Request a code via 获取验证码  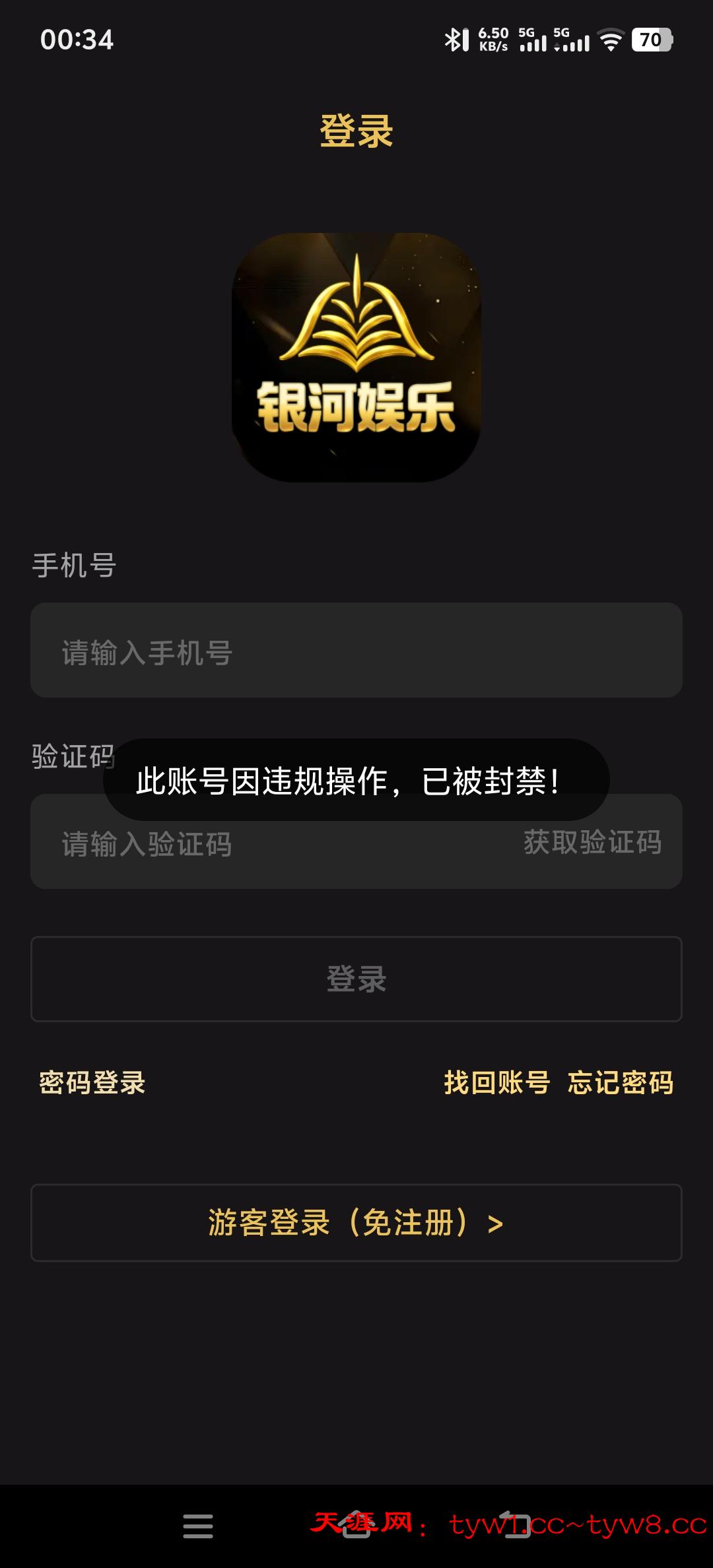click(x=592, y=843)
